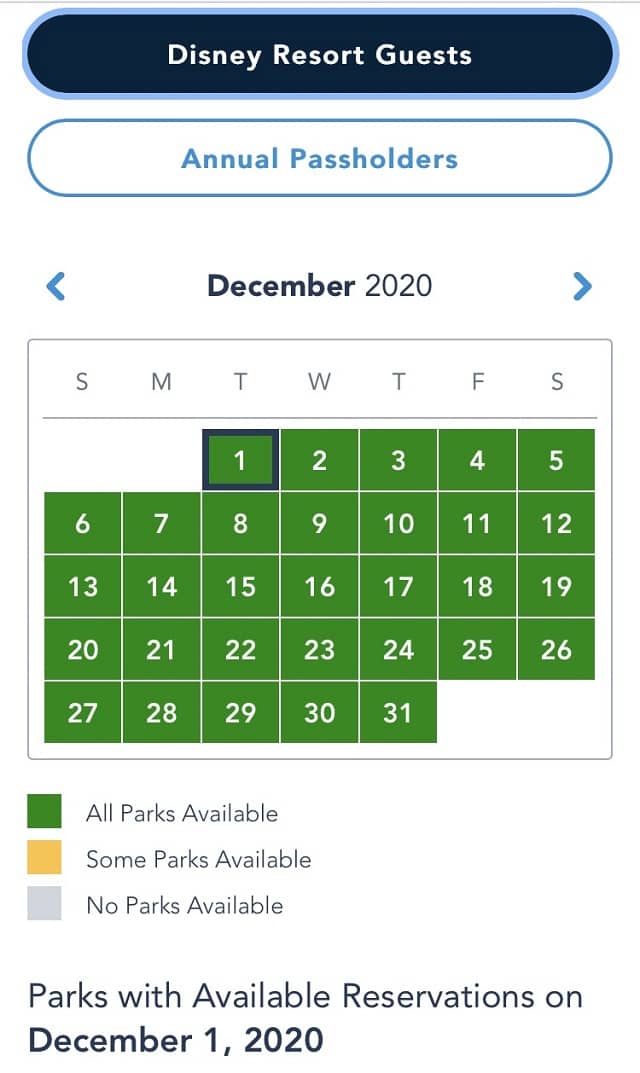The image size is (640, 1073).
Task: Pick December 24 date
Action: pos(398,649)
